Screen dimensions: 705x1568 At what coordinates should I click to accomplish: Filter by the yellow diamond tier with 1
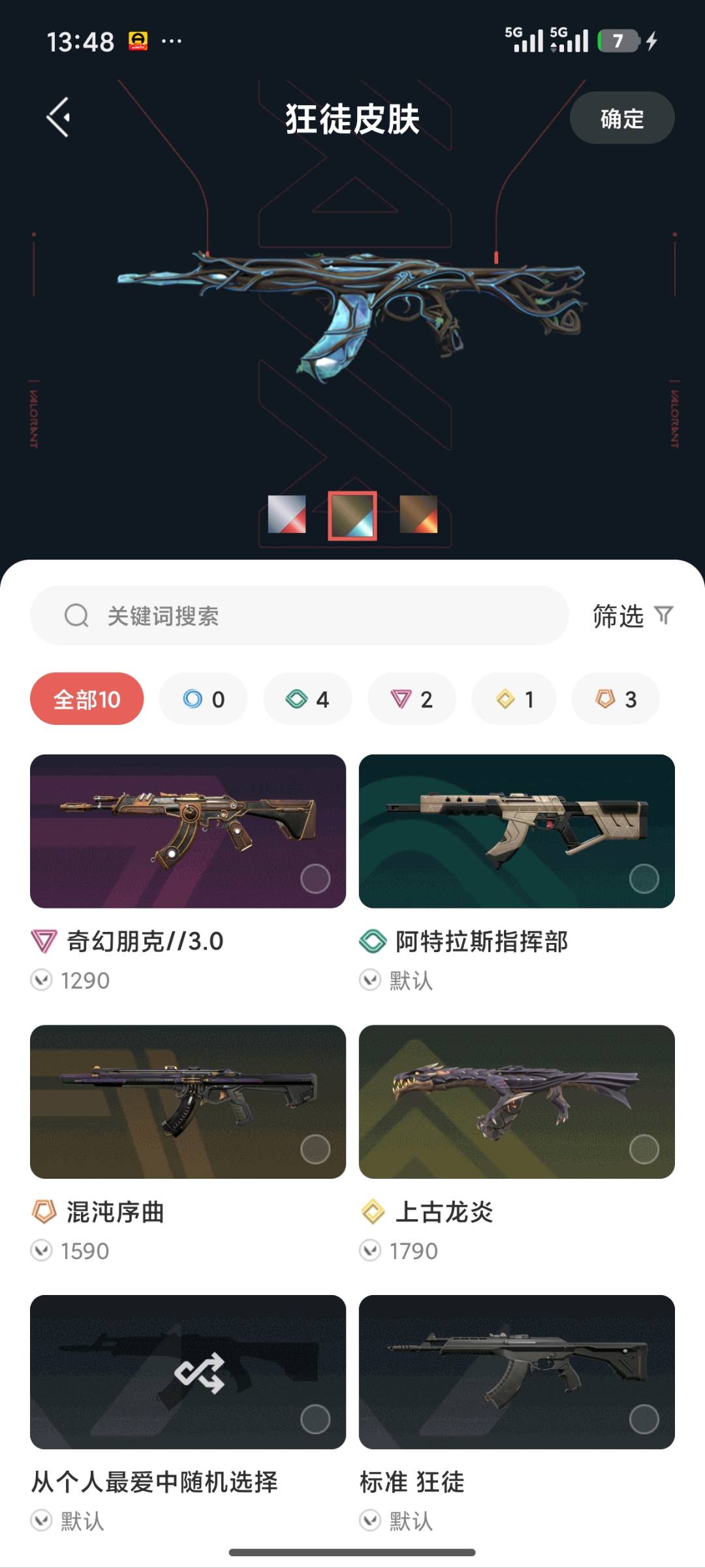point(514,699)
